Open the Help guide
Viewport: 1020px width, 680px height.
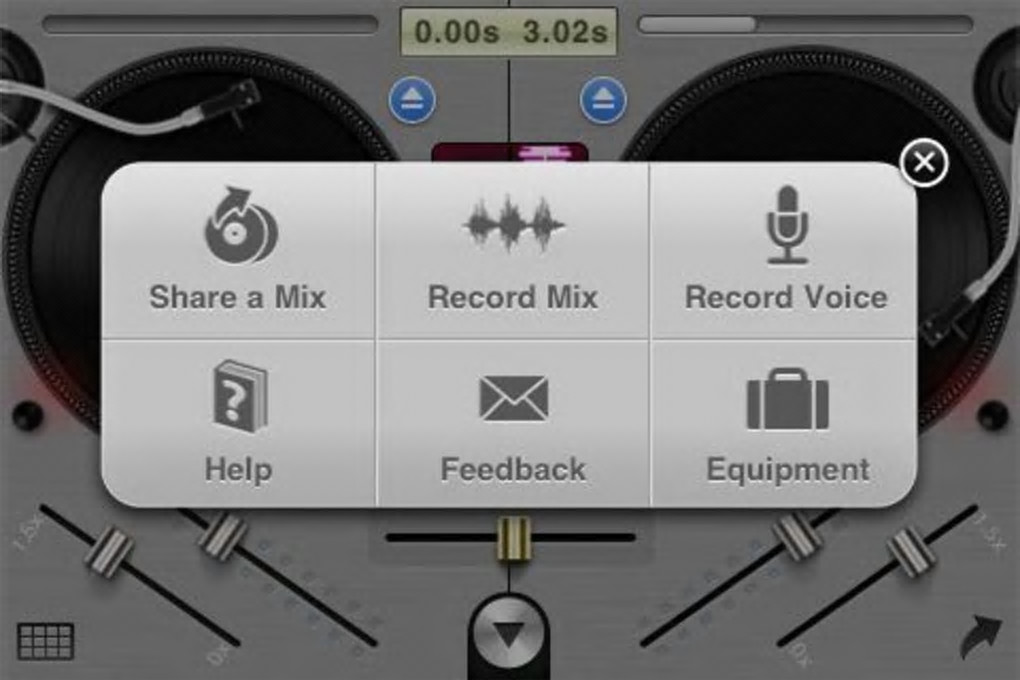click(238, 422)
